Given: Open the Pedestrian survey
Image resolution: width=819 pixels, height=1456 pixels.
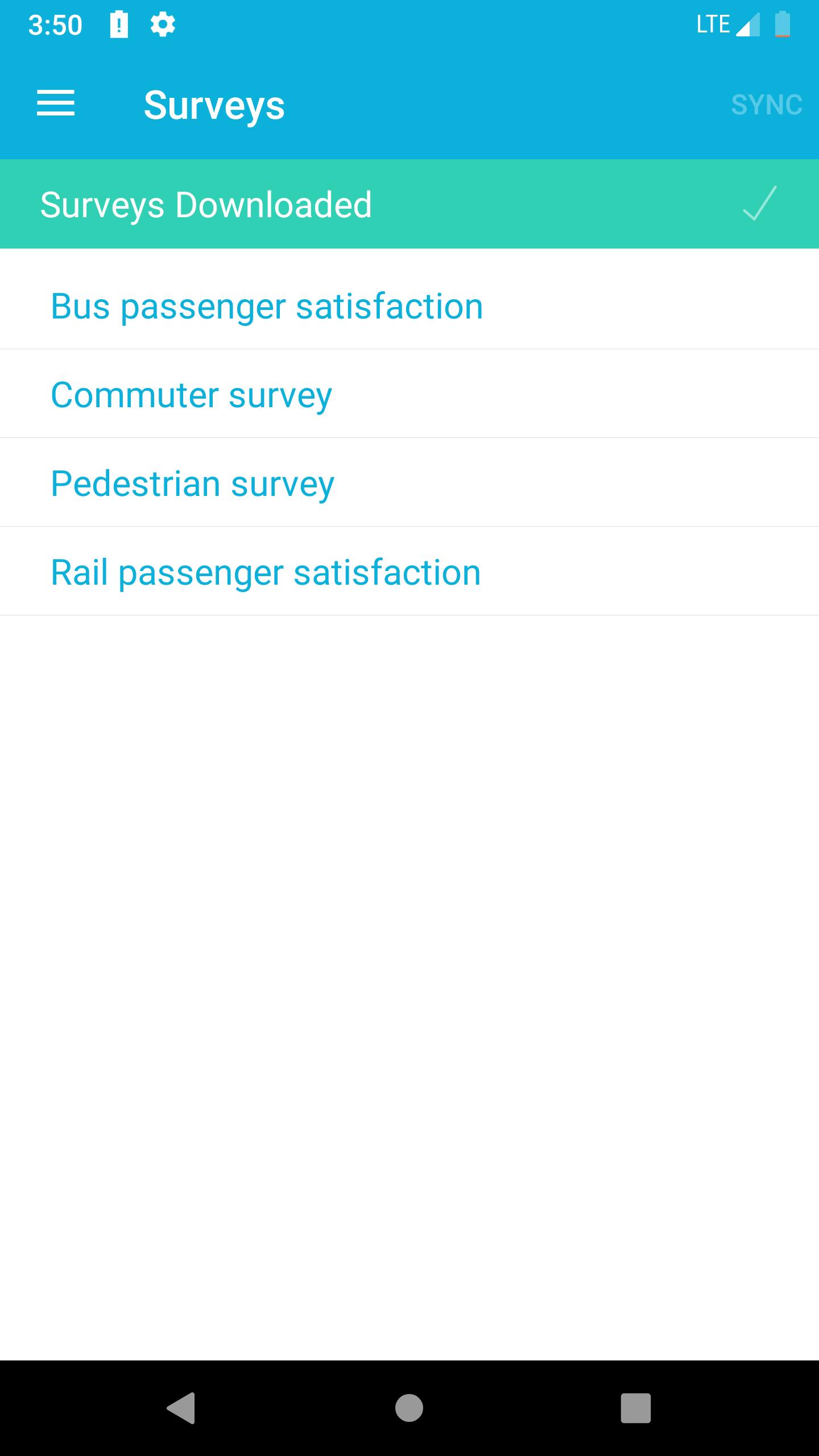Looking at the screenshot, I should coord(409,482).
